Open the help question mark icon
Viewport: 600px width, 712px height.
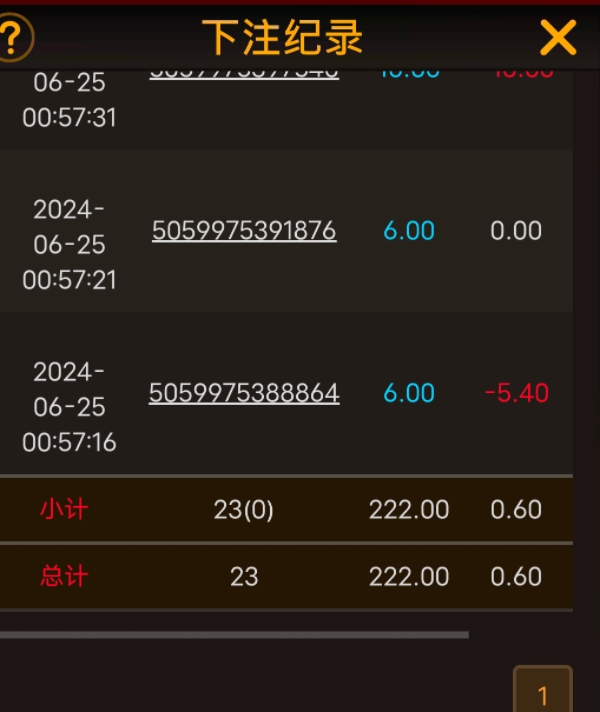[x=12, y=40]
